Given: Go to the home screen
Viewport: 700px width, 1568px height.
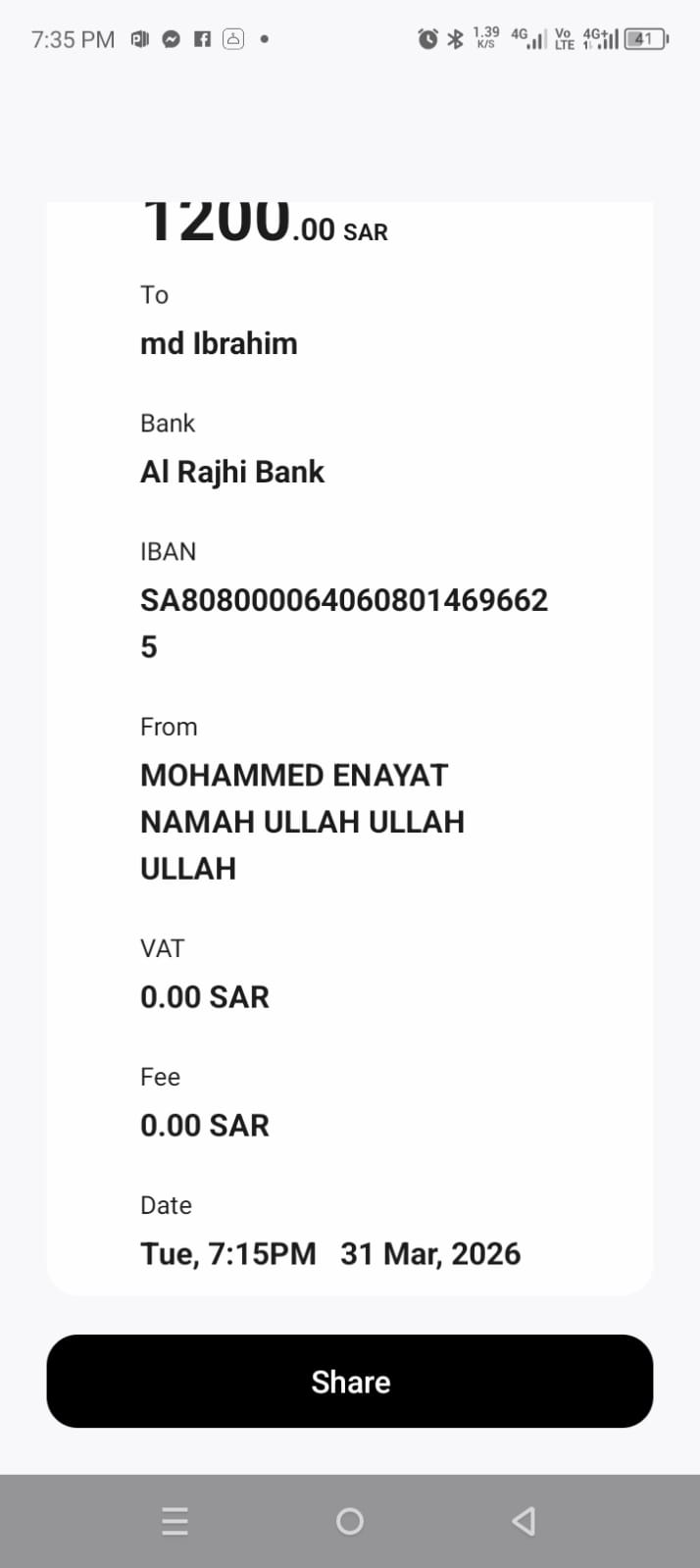Looking at the screenshot, I should click(350, 1521).
